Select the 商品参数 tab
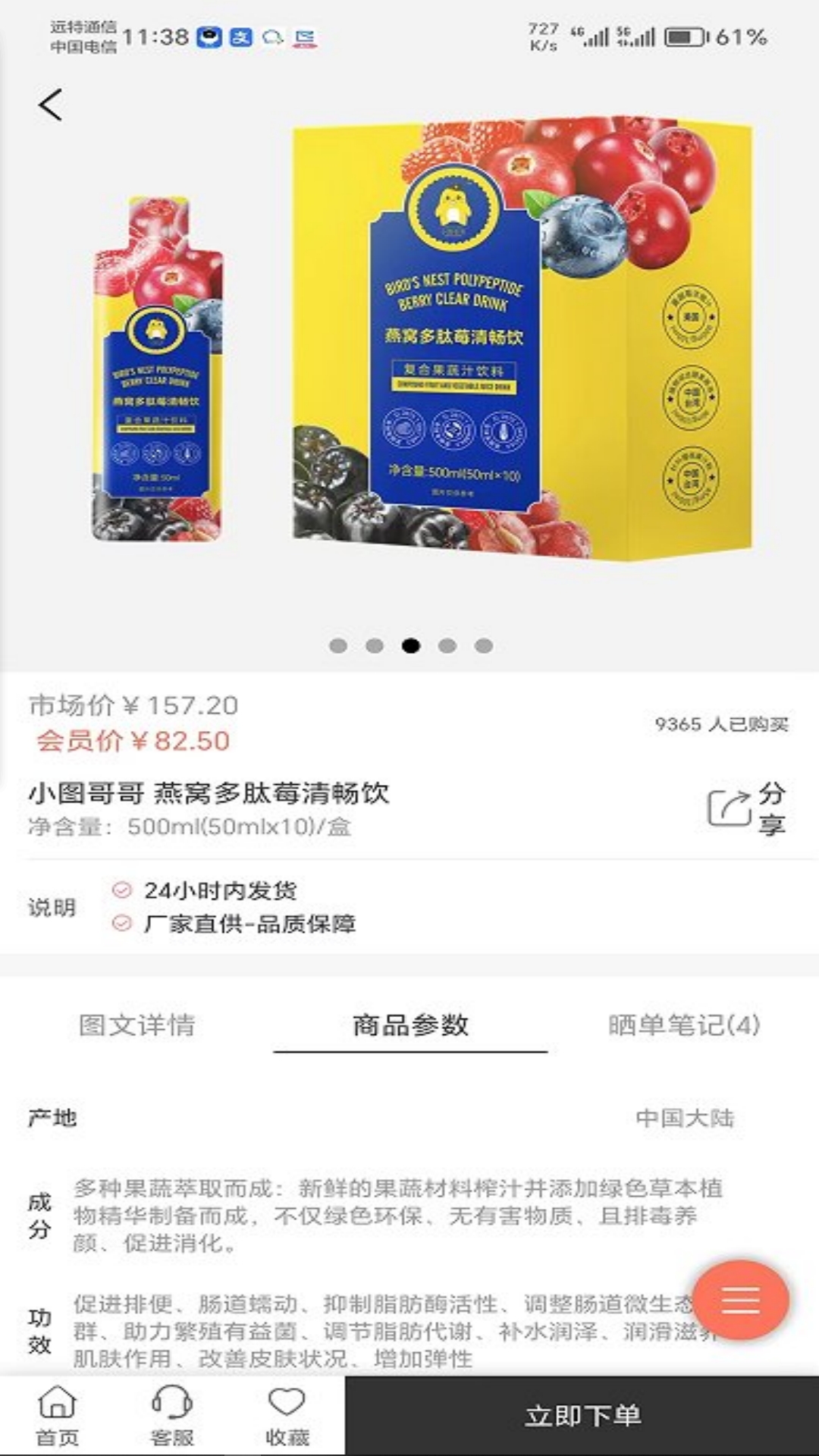819x1456 pixels. click(410, 1025)
